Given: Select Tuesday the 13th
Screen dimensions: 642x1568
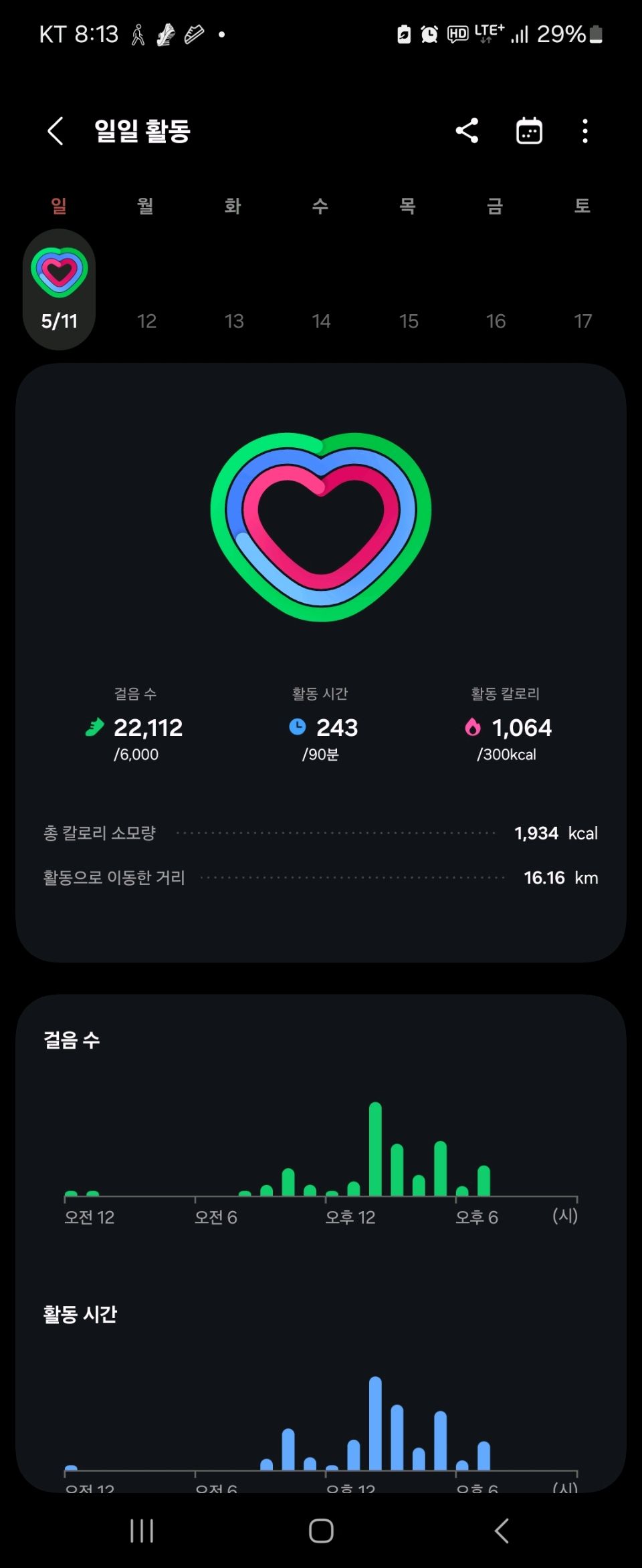Looking at the screenshot, I should pyautogui.click(x=234, y=321).
